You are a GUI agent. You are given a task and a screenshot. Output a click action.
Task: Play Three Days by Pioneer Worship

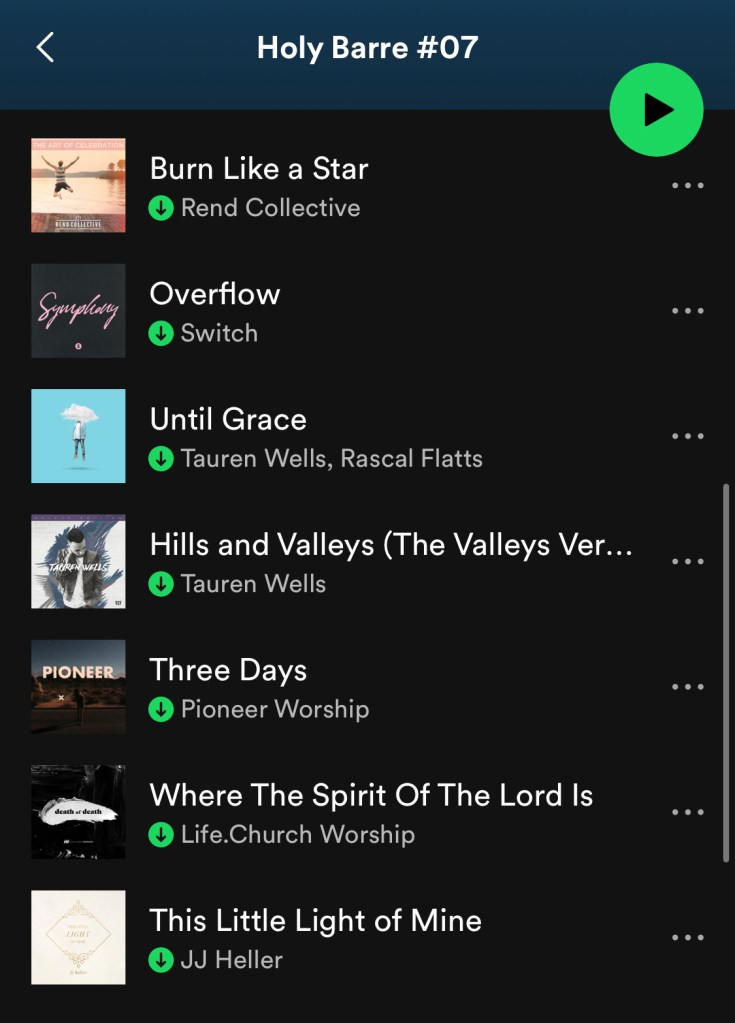[x=228, y=670]
